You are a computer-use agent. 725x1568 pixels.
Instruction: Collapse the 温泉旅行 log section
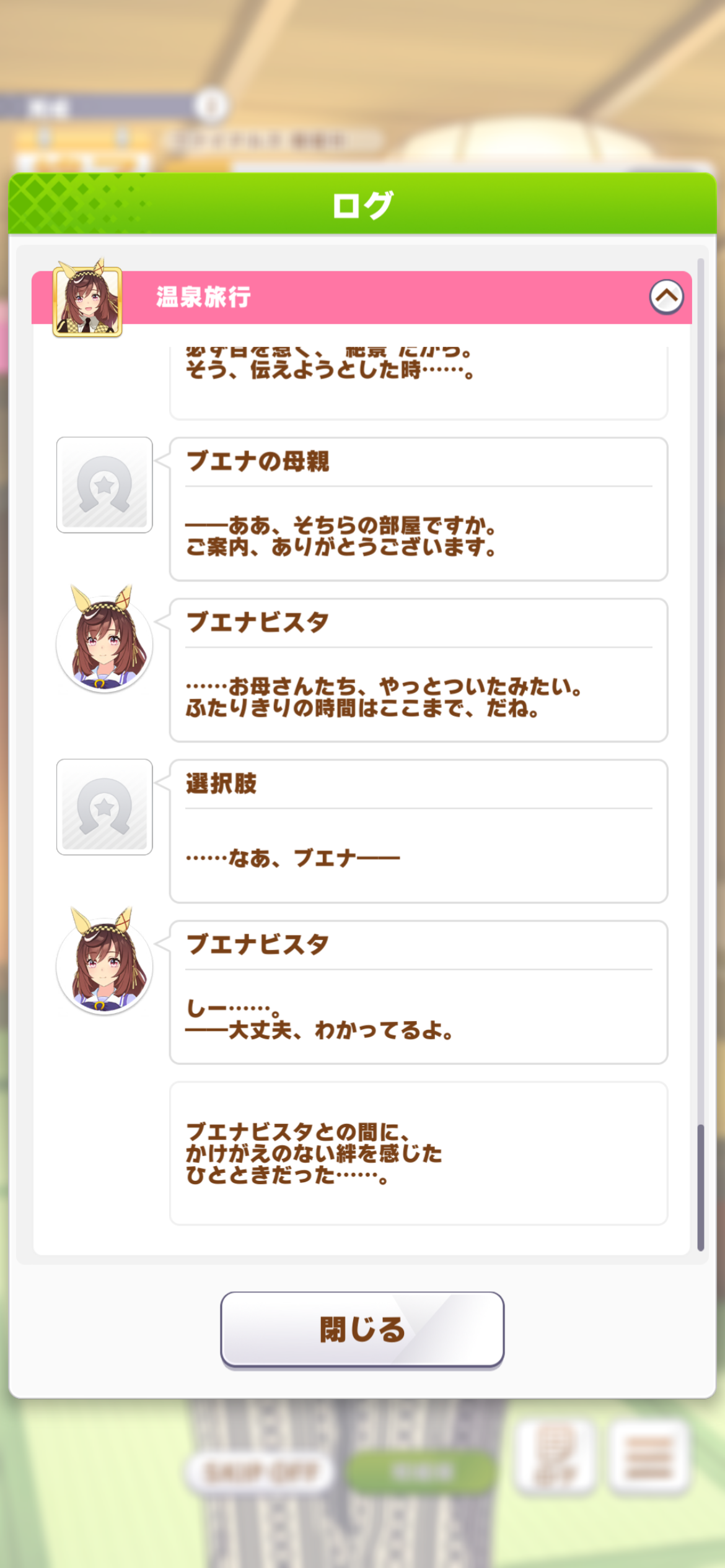pos(666,297)
